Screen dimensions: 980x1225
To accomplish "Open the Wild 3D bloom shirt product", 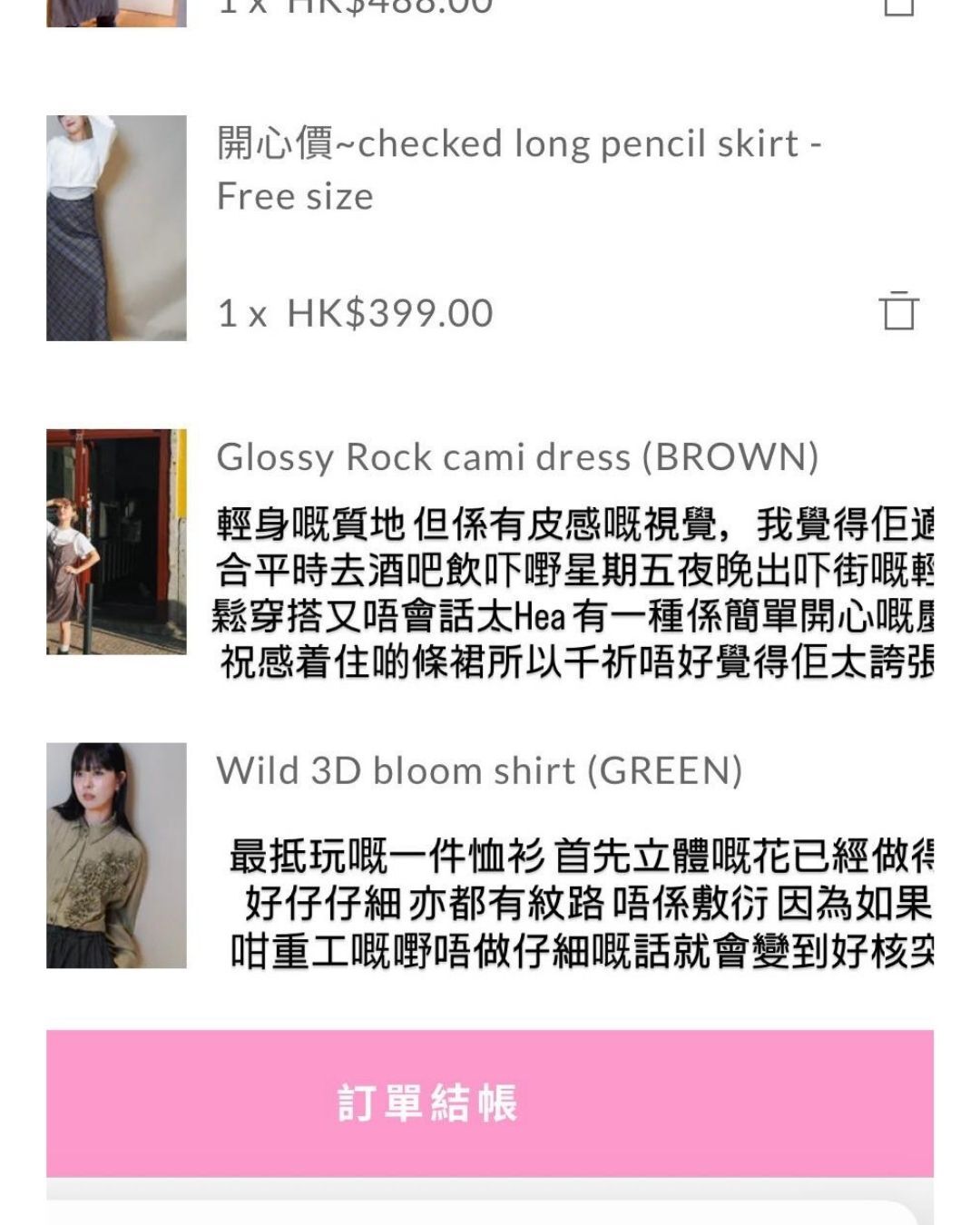I will pos(479,770).
